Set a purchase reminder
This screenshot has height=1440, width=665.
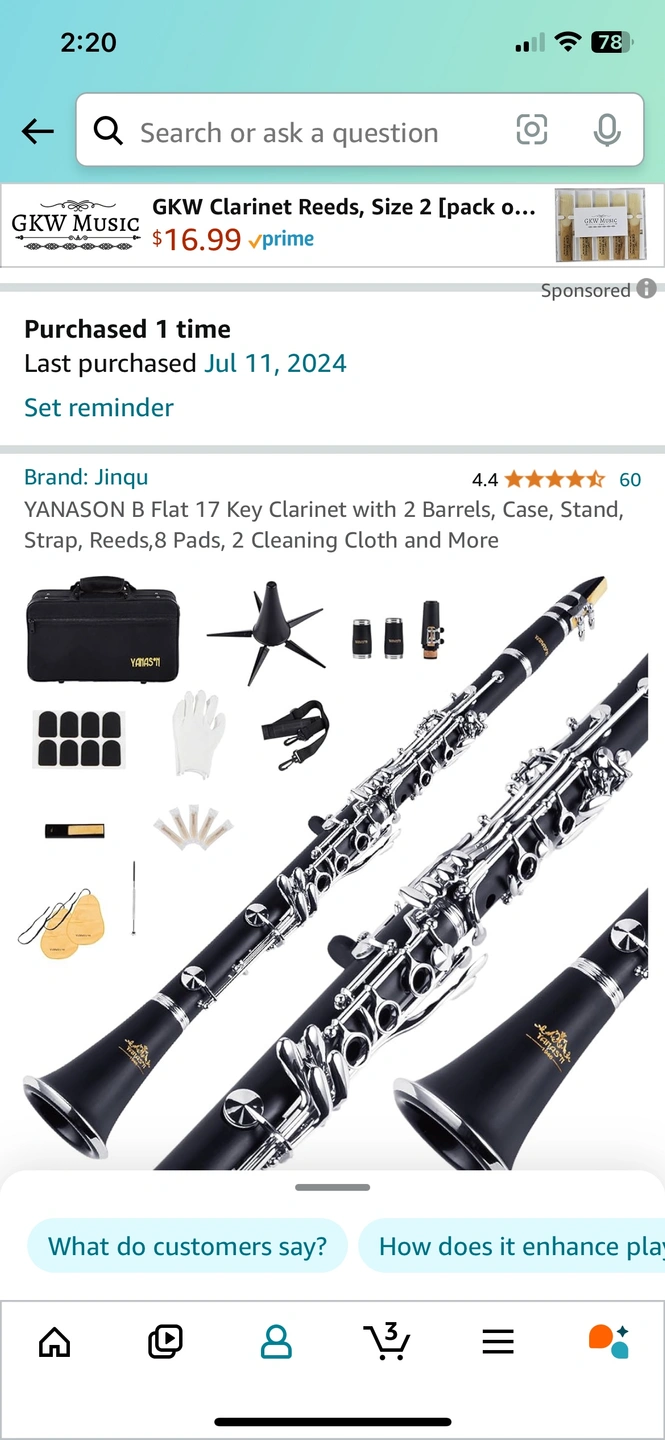coord(99,407)
